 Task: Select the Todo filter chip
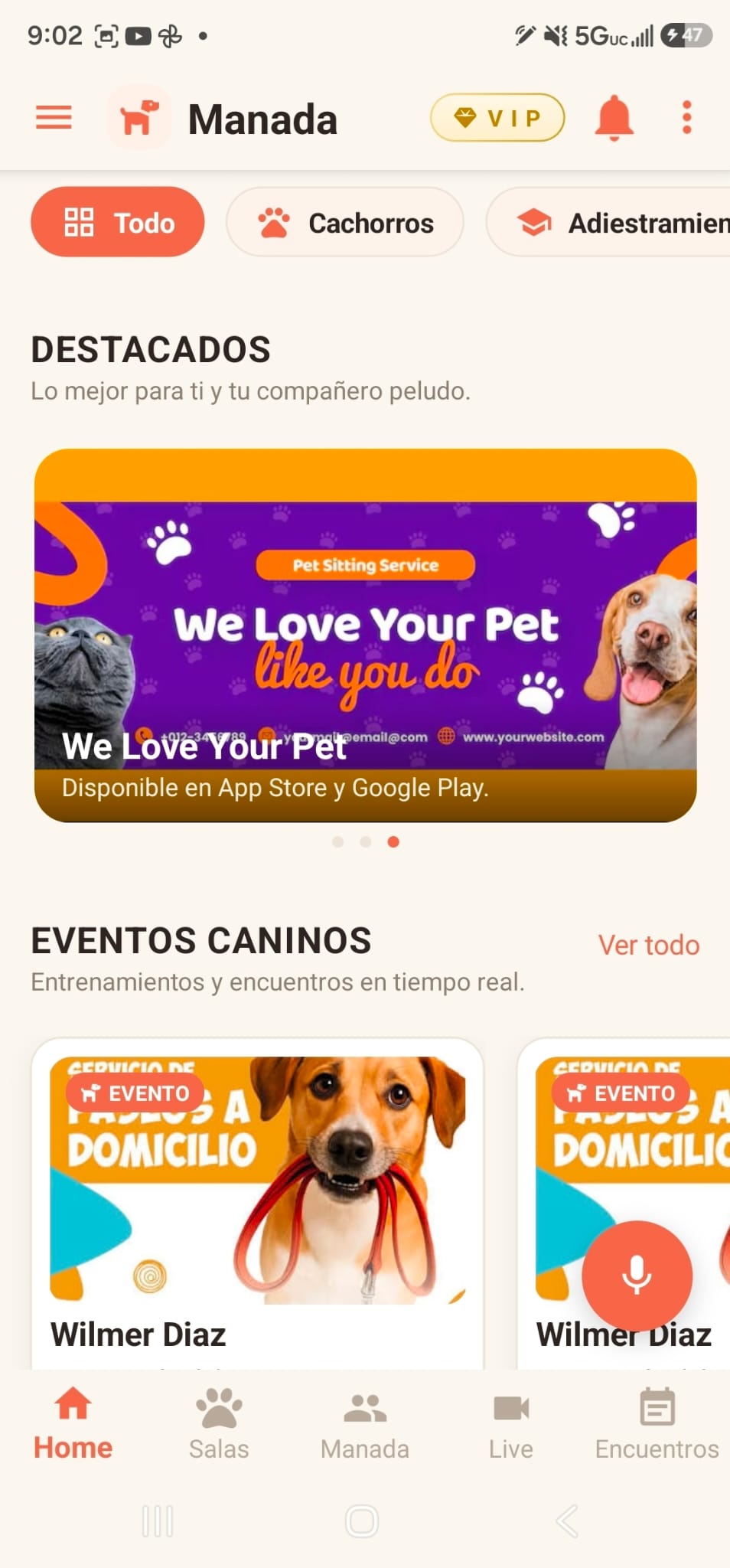click(x=118, y=222)
